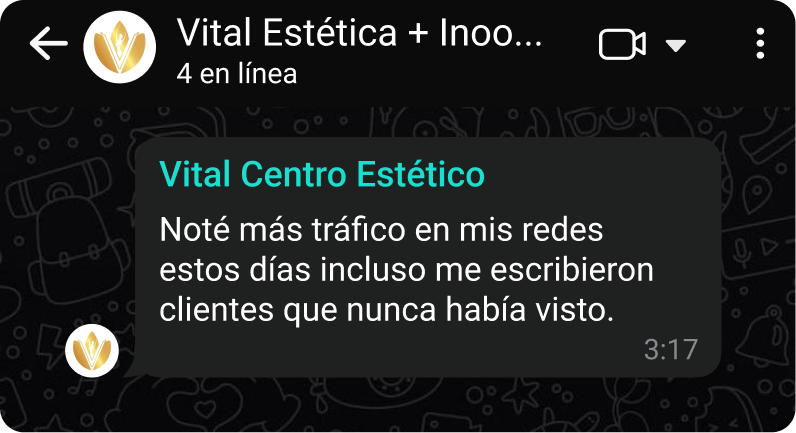Viewport: 796px width, 433px height.
Task: Expand the call options dropdown arrow
Action: [x=676, y=46]
